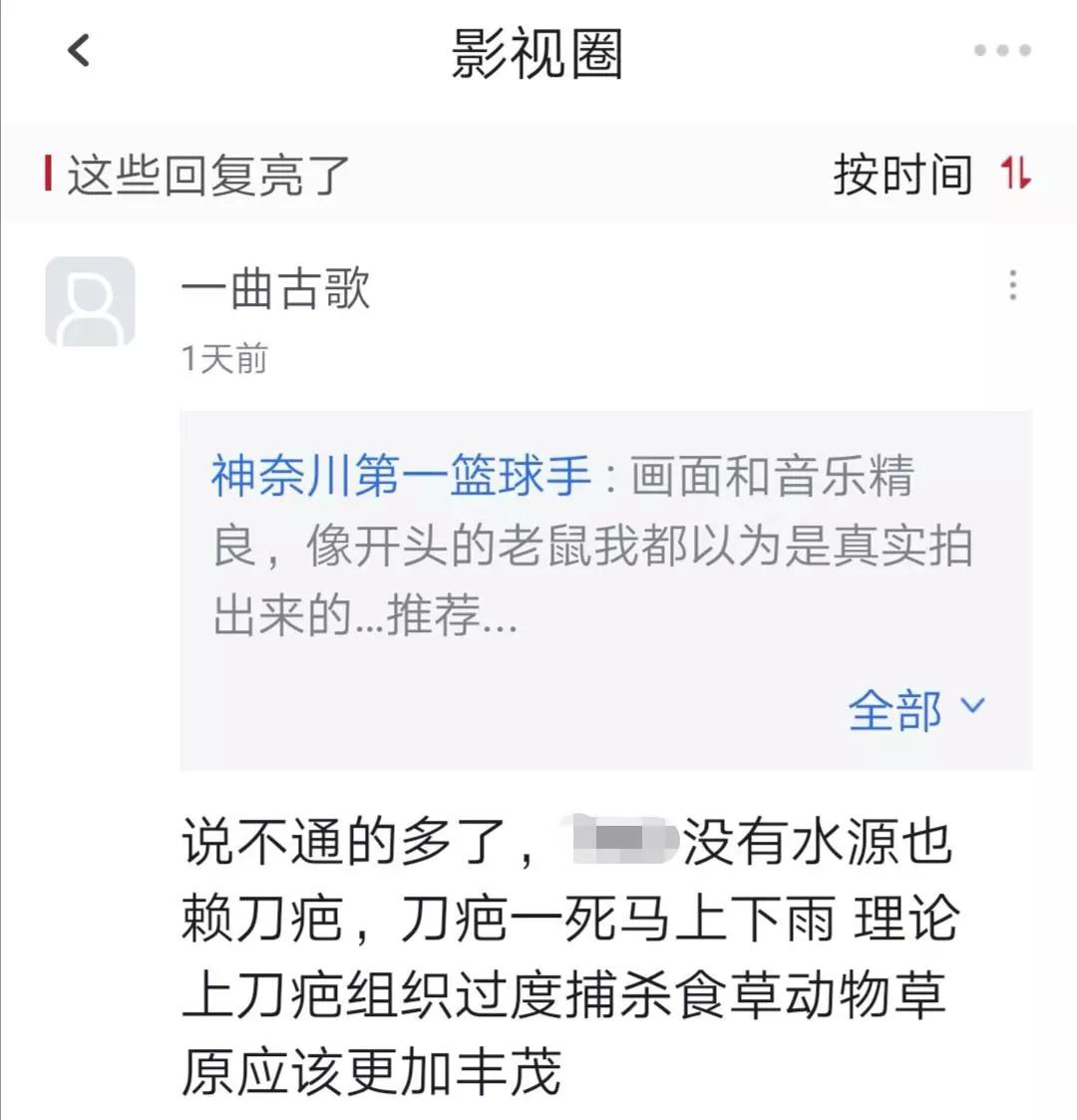Open 一曲古歌's profile avatar
Image resolution: width=1077 pixels, height=1120 pixels.
click(90, 301)
